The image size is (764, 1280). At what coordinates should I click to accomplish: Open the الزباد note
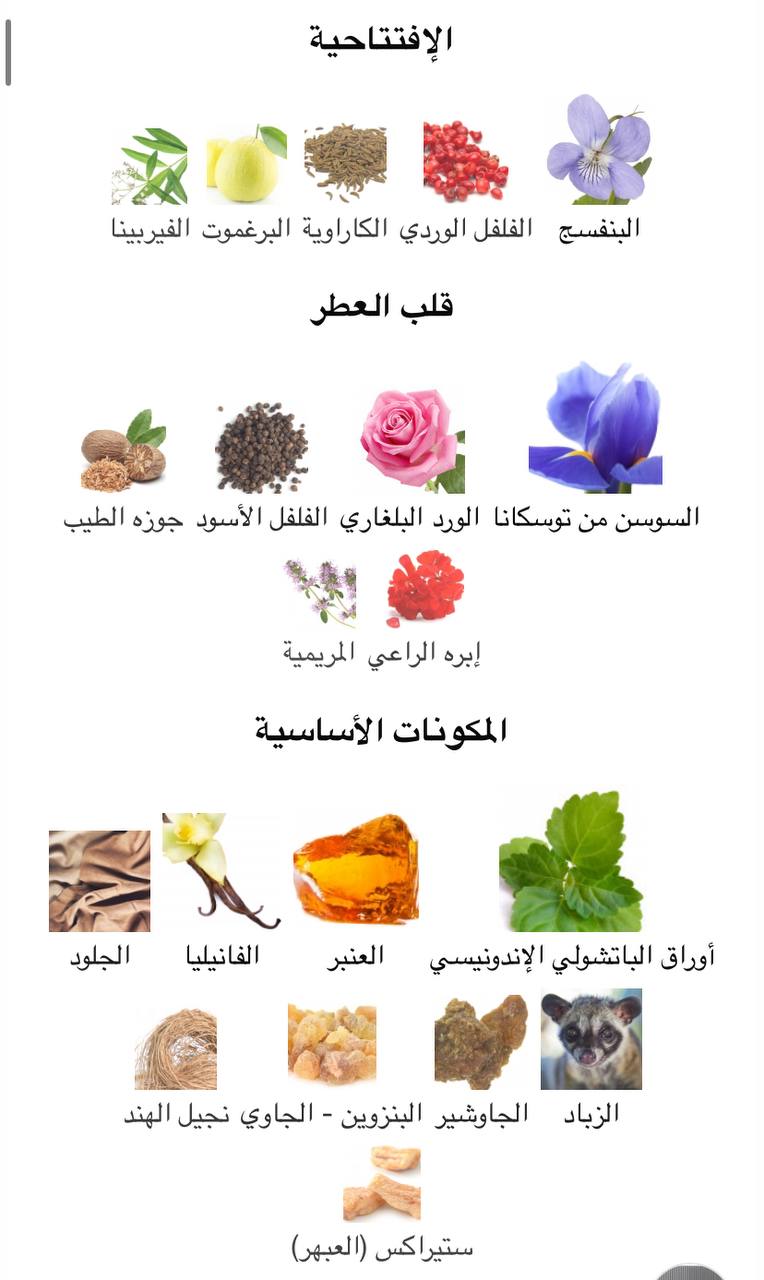(591, 1040)
